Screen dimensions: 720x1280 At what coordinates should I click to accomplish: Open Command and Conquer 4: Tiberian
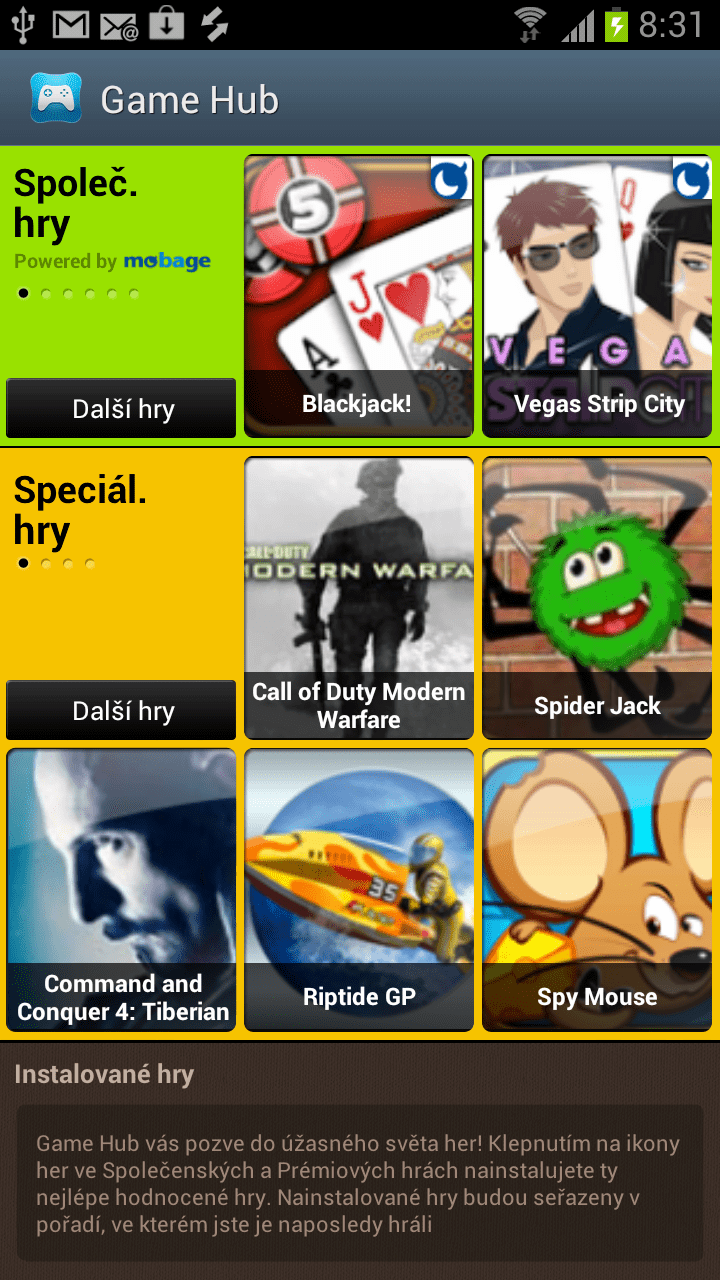tap(122, 889)
